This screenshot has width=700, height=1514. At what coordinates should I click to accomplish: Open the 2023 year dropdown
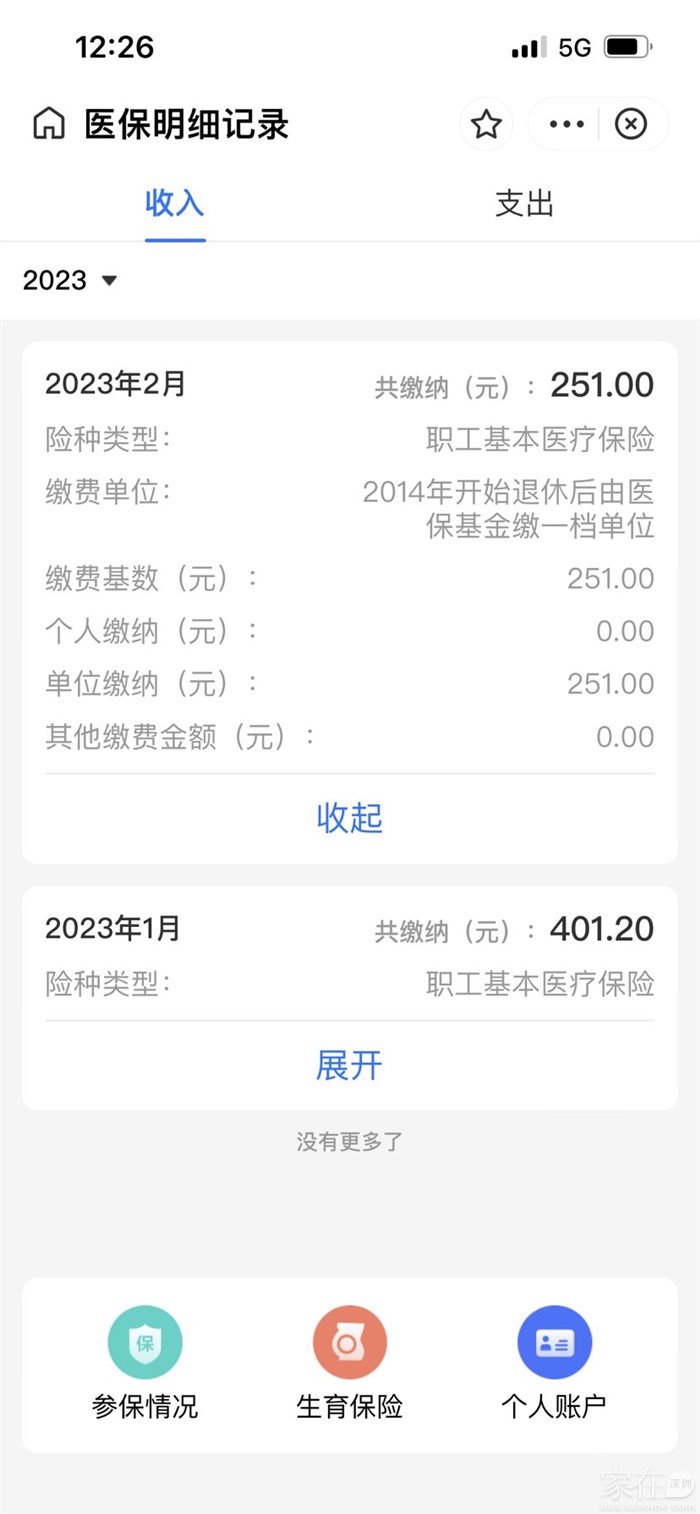(x=70, y=280)
